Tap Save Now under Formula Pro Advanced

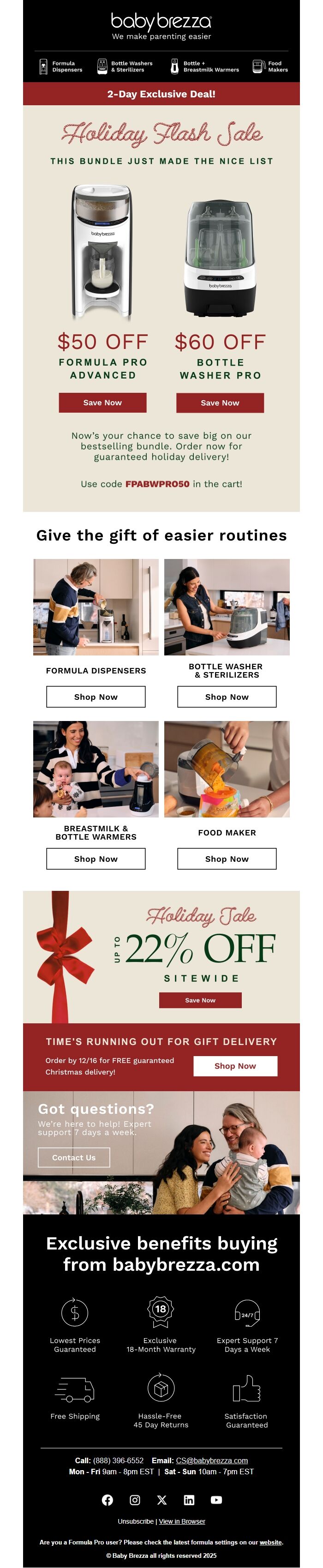tap(102, 403)
